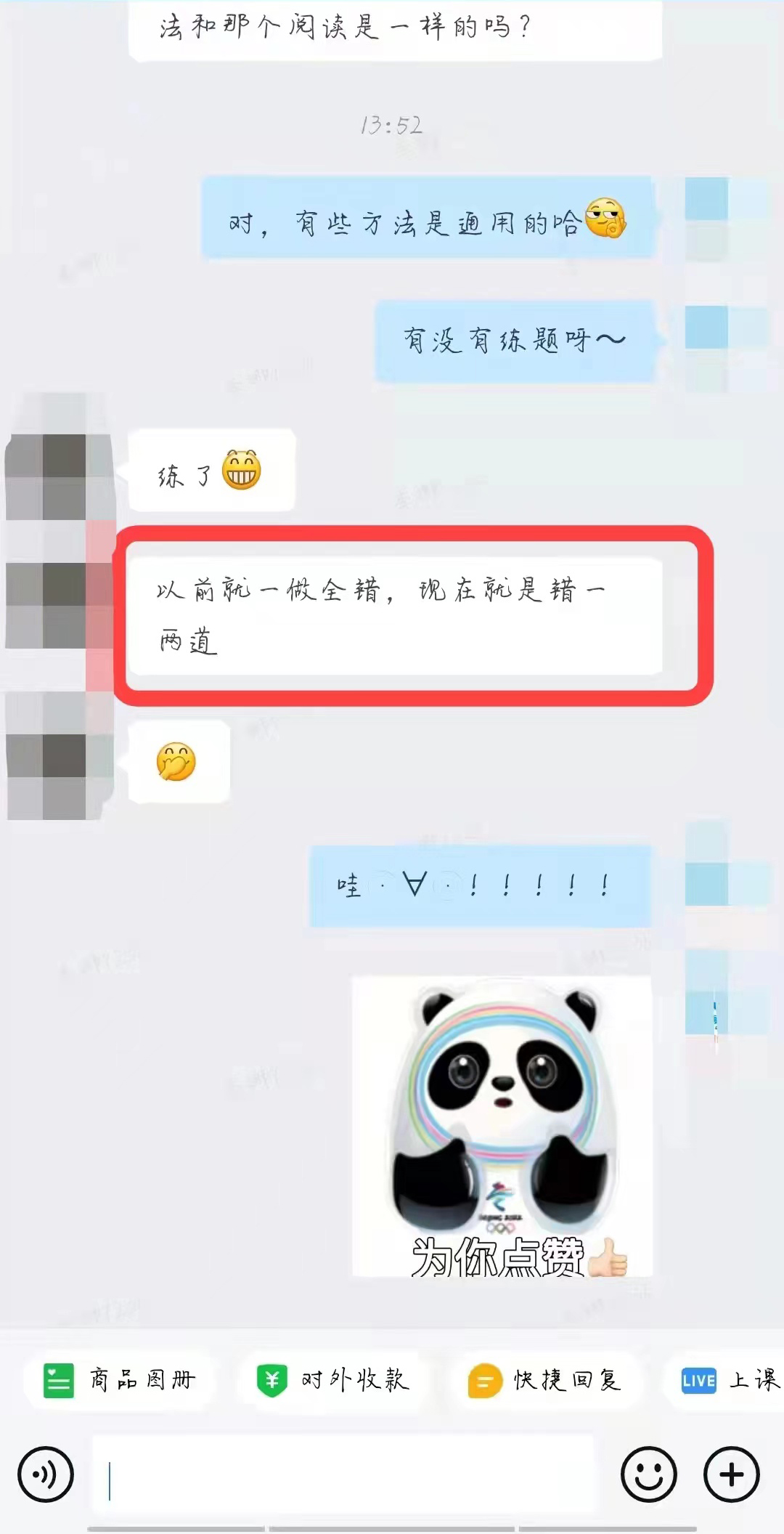
Task: Open the LIVE 上课 shortcut
Action: pos(728,1379)
